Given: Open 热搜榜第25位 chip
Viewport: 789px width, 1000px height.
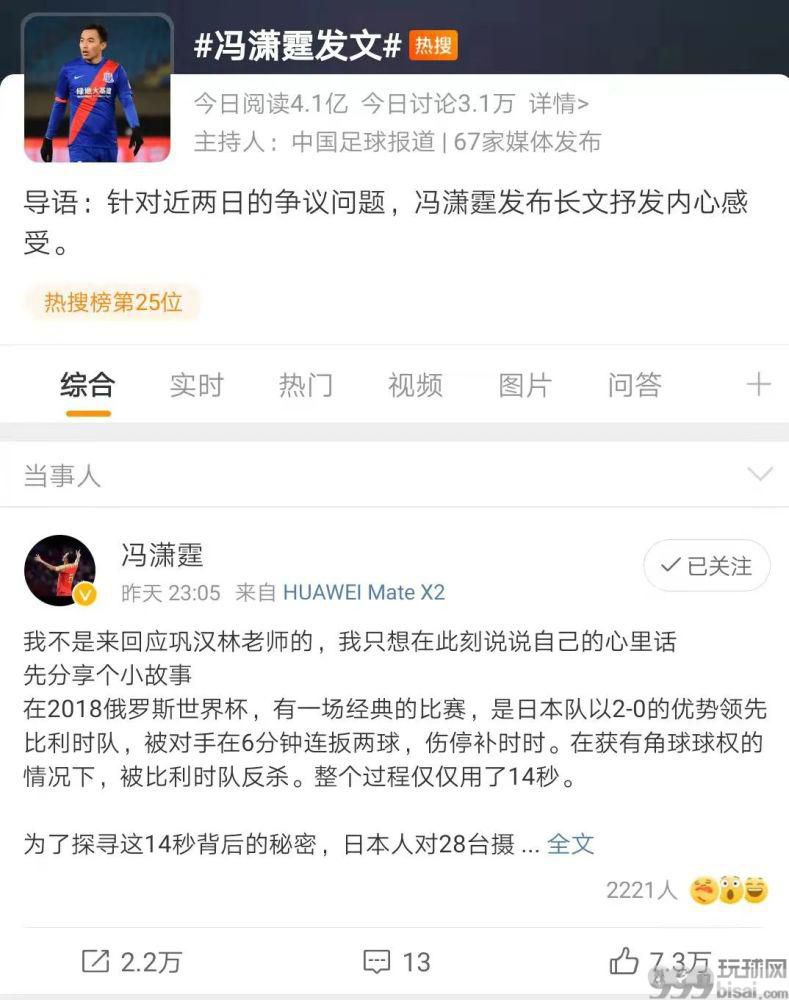Looking at the screenshot, I should (113, 302).
